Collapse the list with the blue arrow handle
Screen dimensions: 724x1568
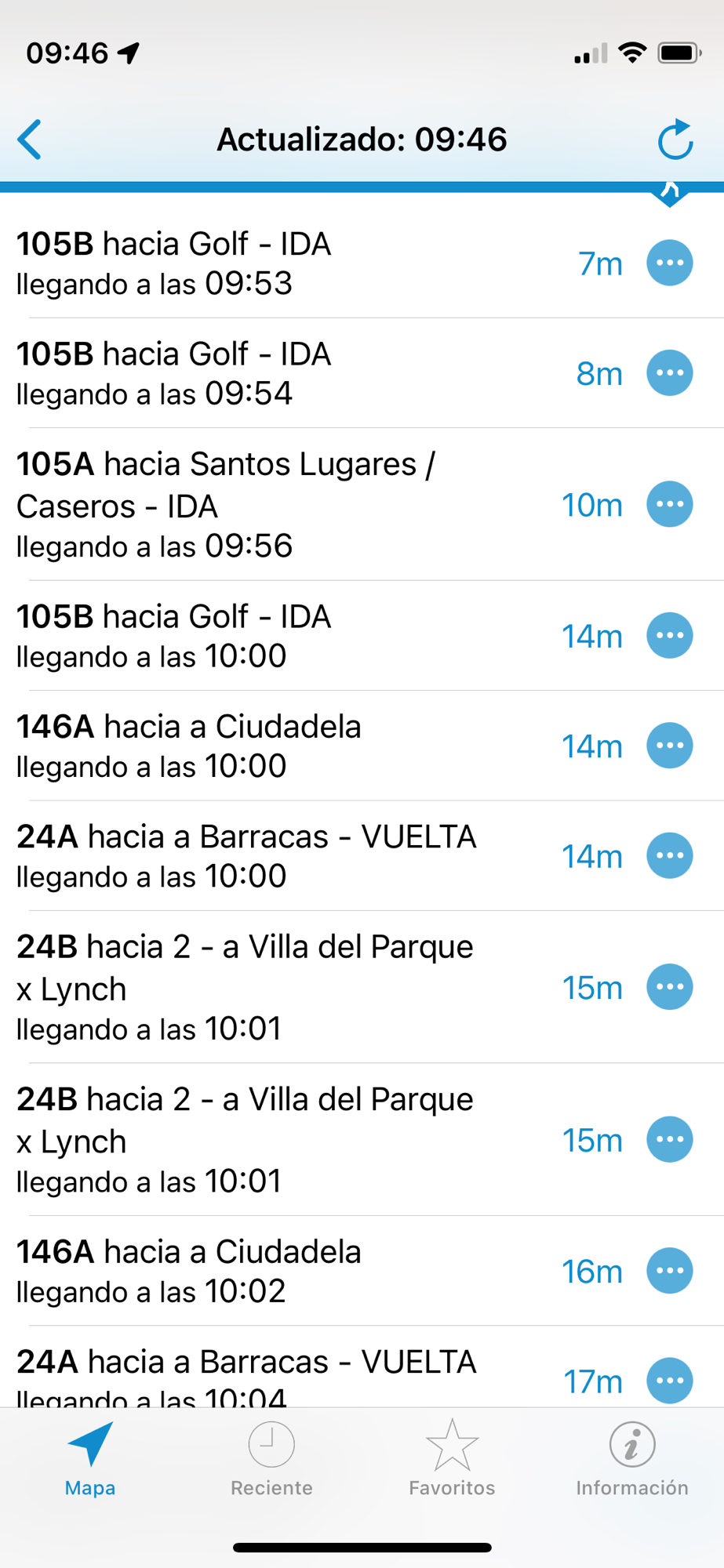coord(669,192)
